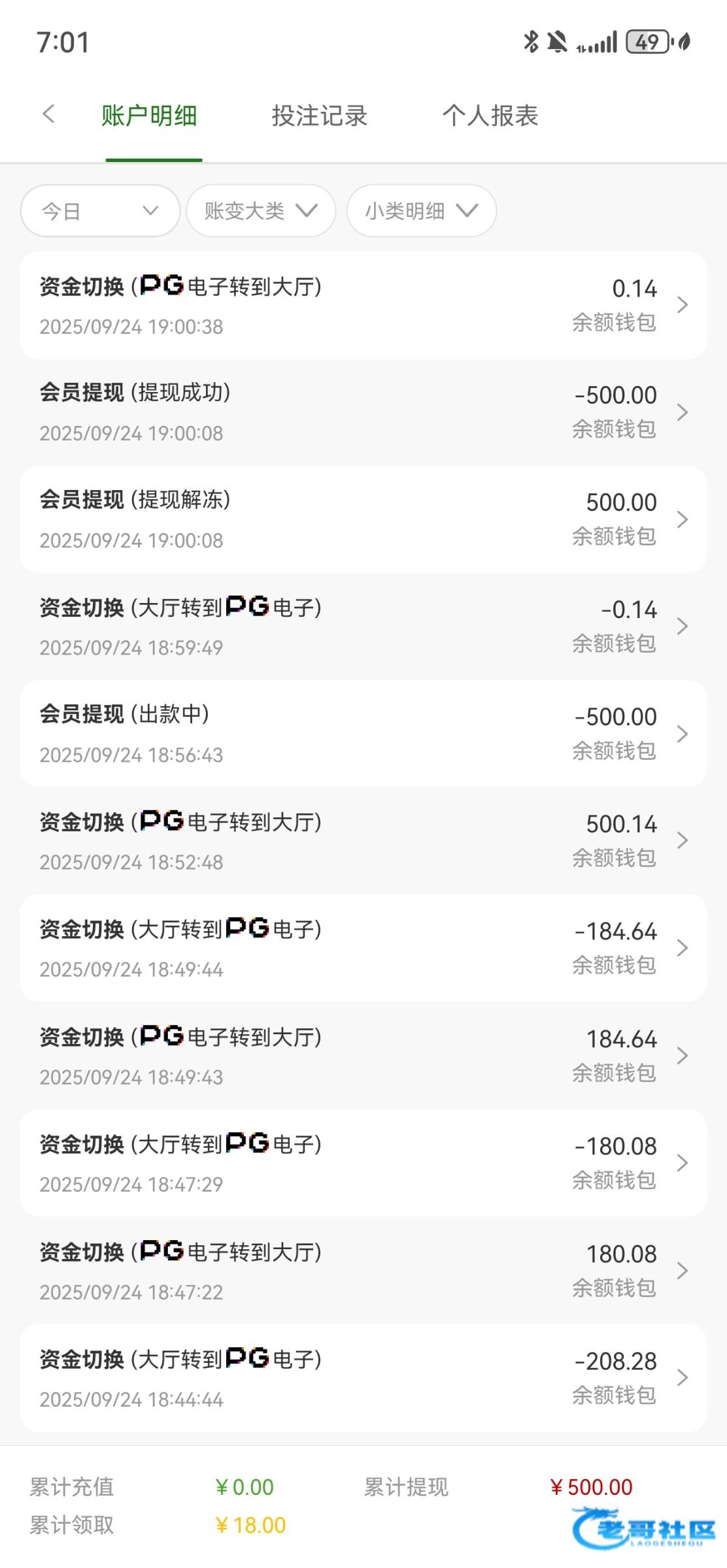View the 184.64 transfer at 18:49:43

tap(363, 1056)
